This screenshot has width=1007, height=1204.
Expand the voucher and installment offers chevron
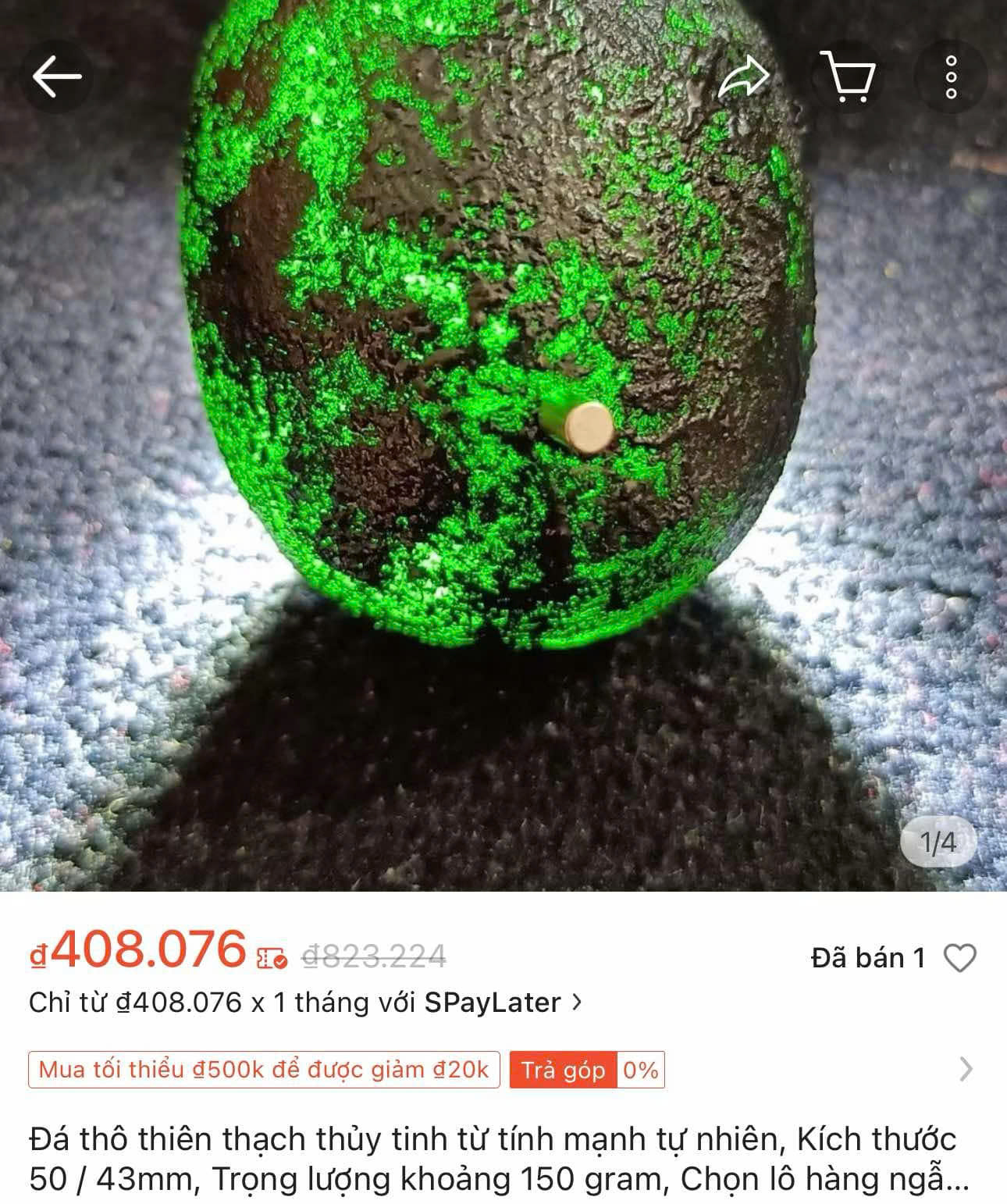pos(966,1069)
